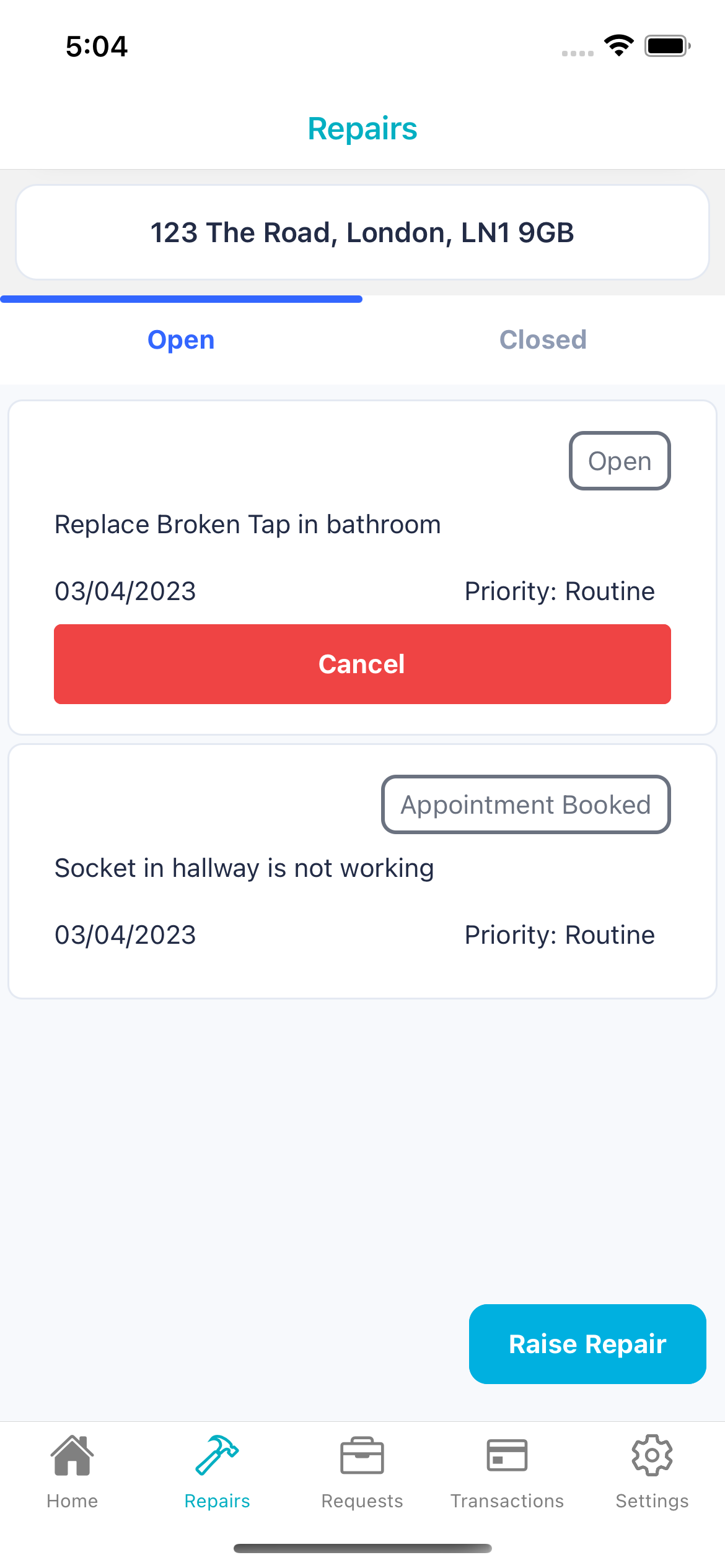Tap the Raise Repair button
Viewport: 725px width, 1568px height.
point(587,1344)
